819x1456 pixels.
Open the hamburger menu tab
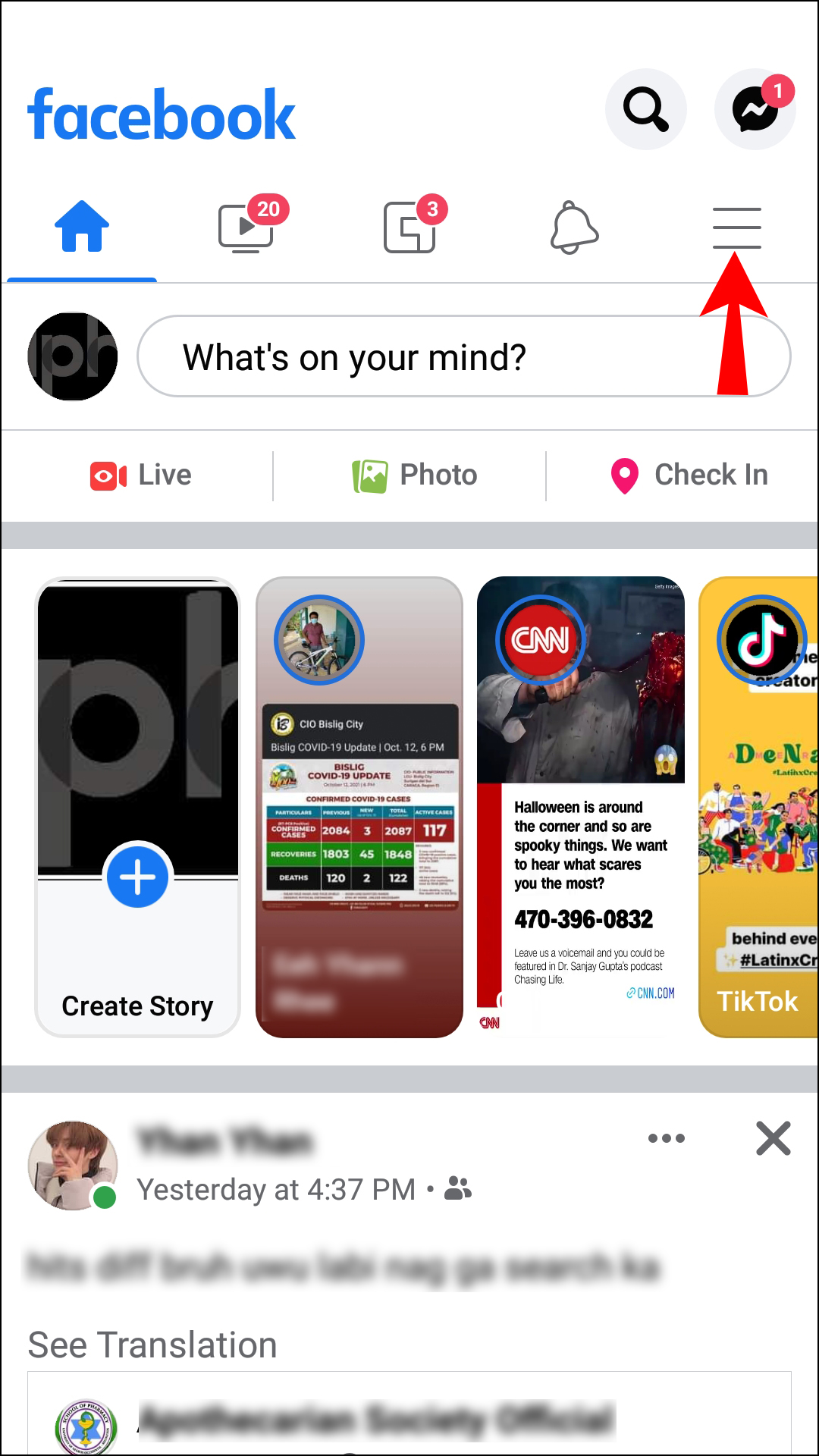pos(736,227)
